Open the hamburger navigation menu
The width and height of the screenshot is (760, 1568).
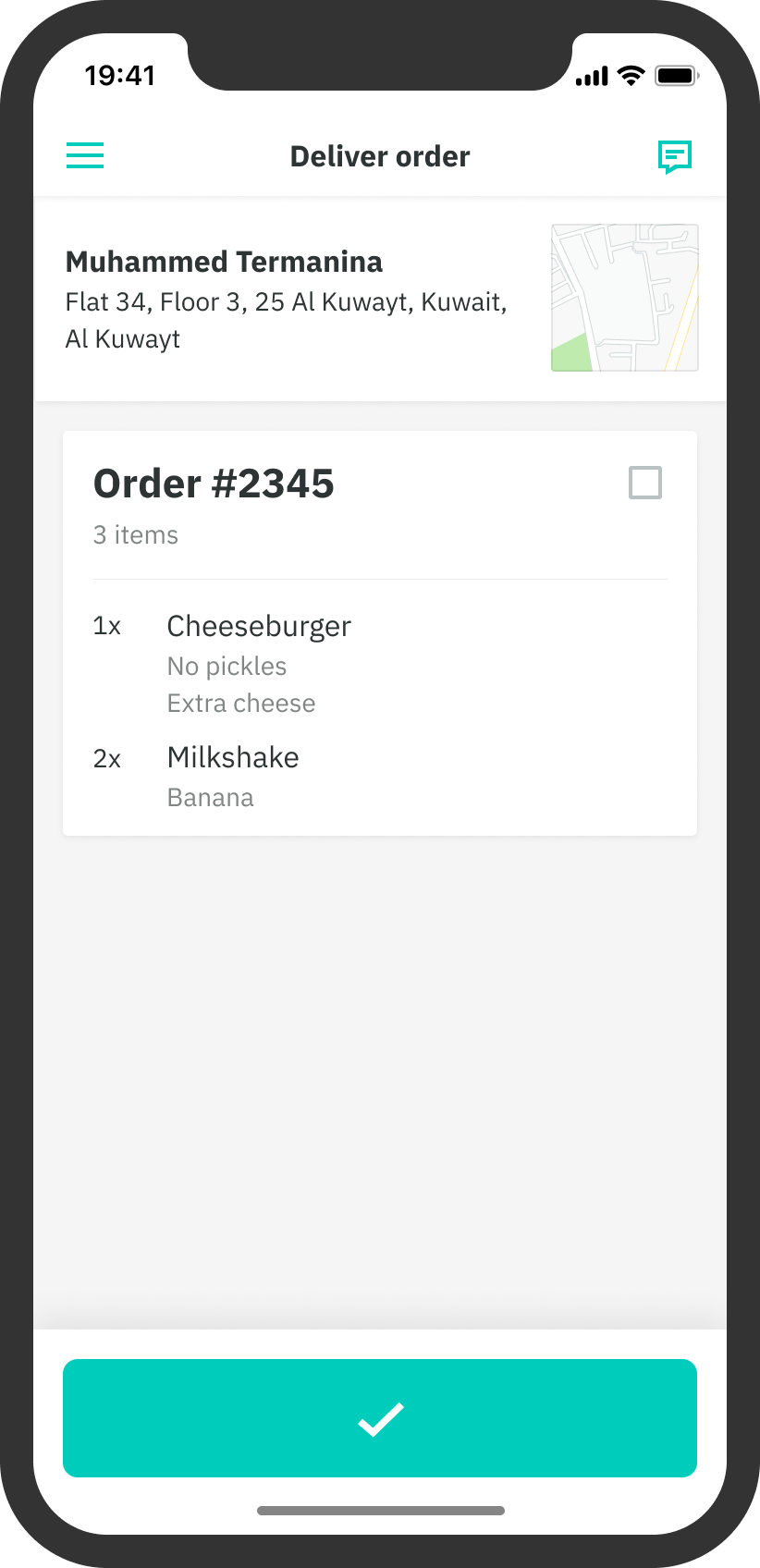(85, 155)
